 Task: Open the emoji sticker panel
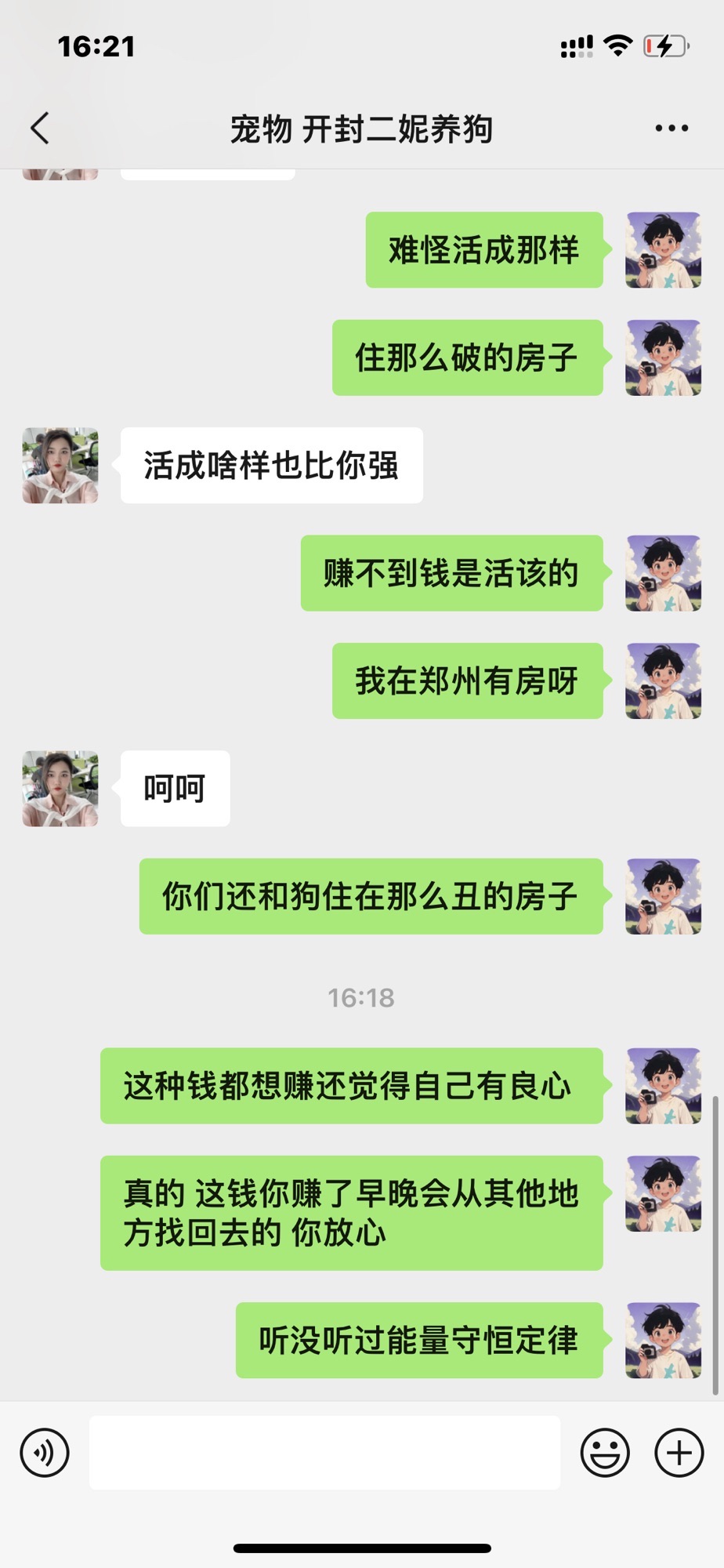(x=604, y=1453)
